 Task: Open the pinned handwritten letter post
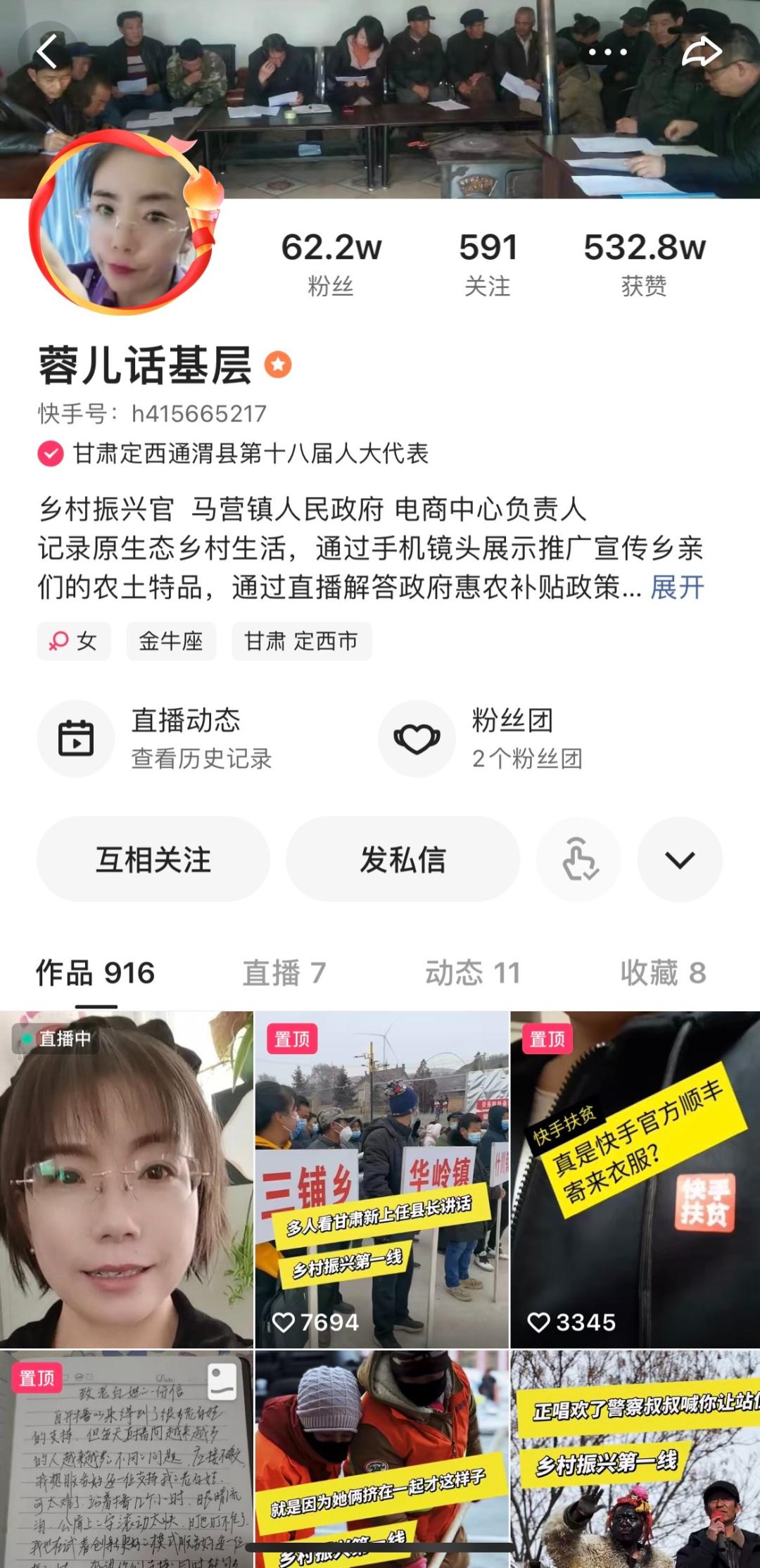(x=126, y=1458)
